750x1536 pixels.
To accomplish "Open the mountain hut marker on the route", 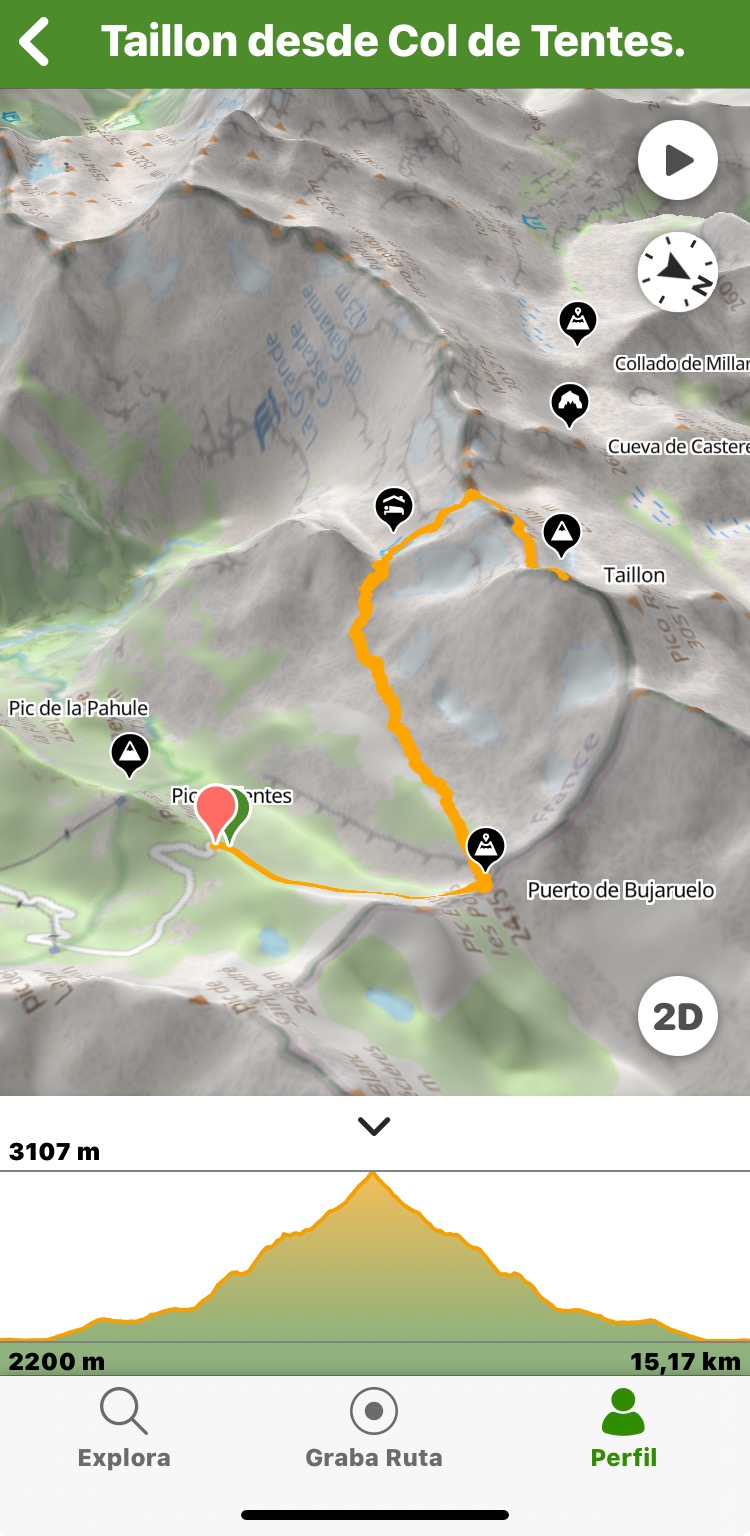I will click(x=395, y=508).
